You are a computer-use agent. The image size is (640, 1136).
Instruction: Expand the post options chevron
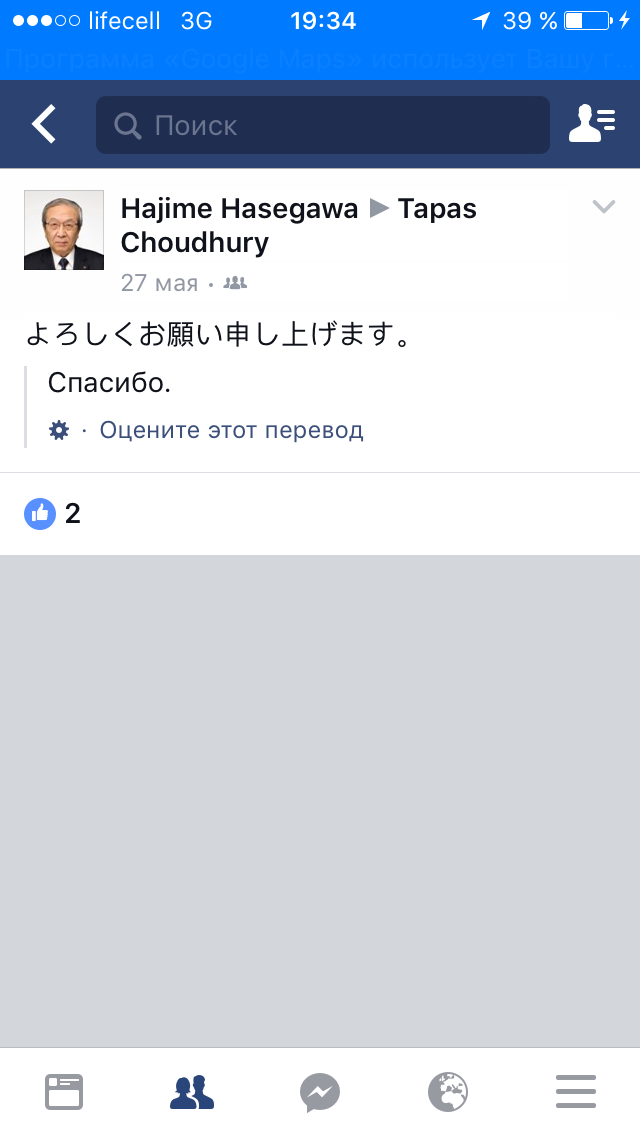[x=603, y=207]
